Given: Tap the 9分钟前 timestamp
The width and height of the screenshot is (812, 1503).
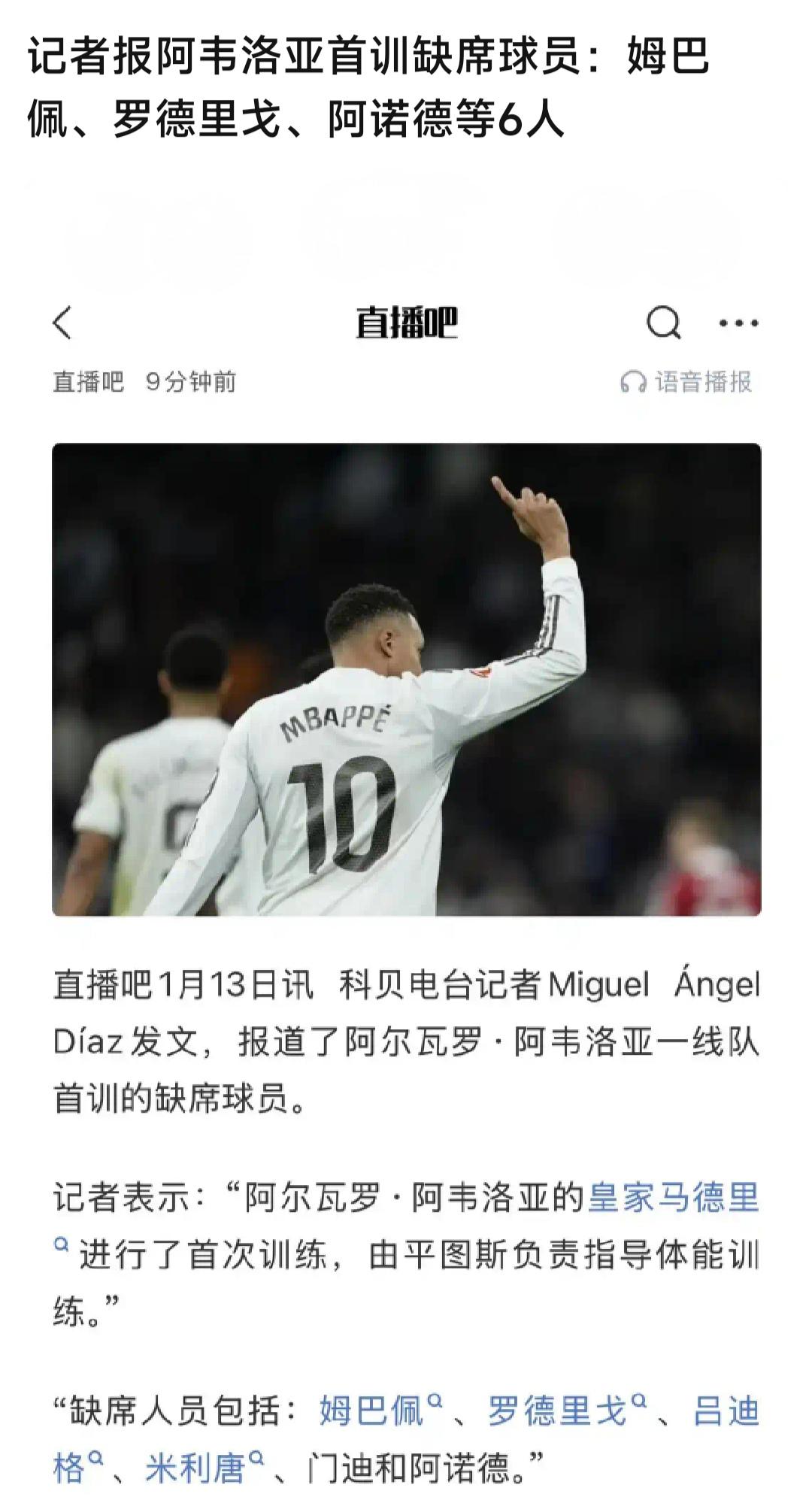Looking at the screenshot, I should pos(190,381).
